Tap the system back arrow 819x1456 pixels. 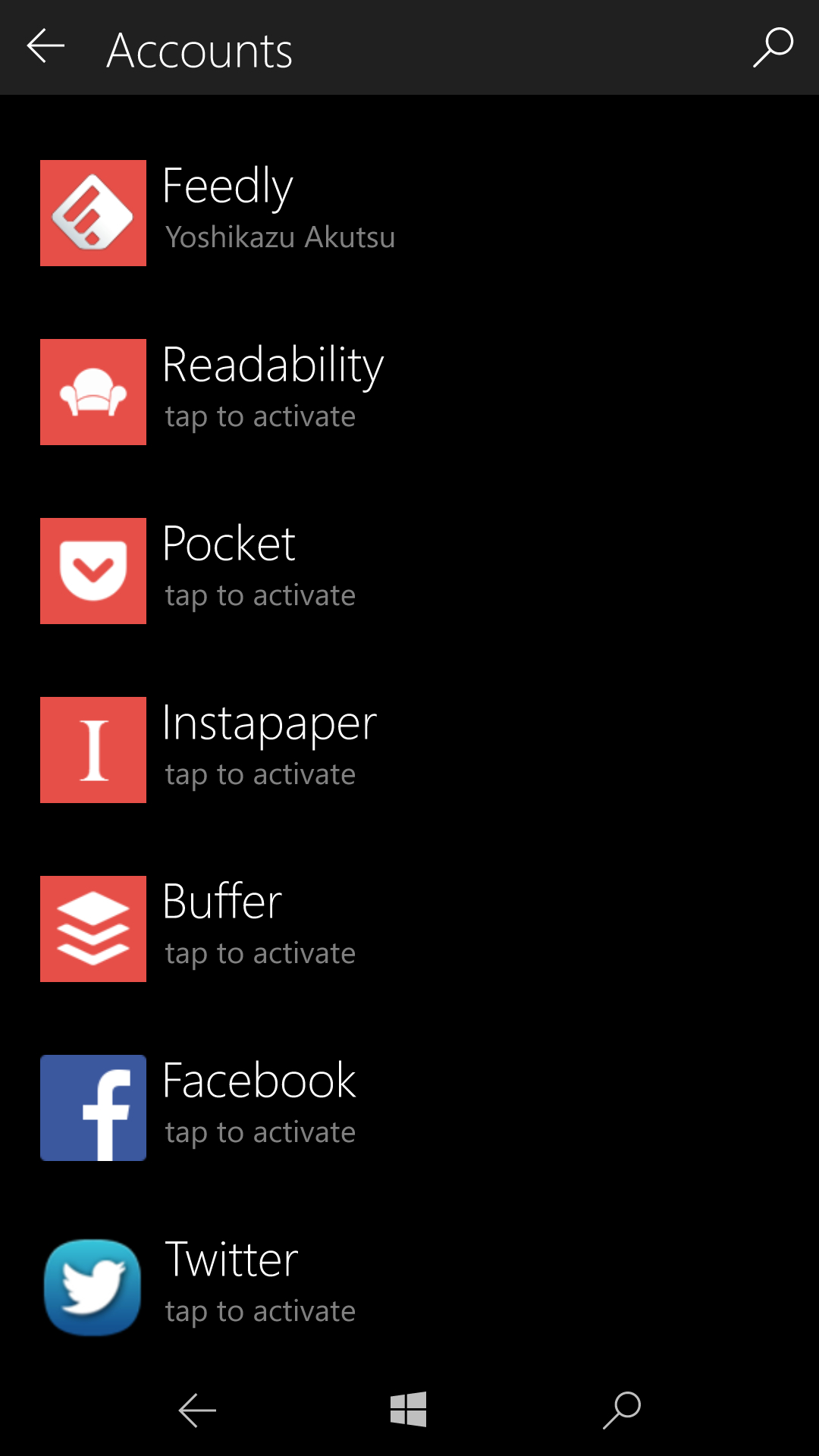point(197,1409)
